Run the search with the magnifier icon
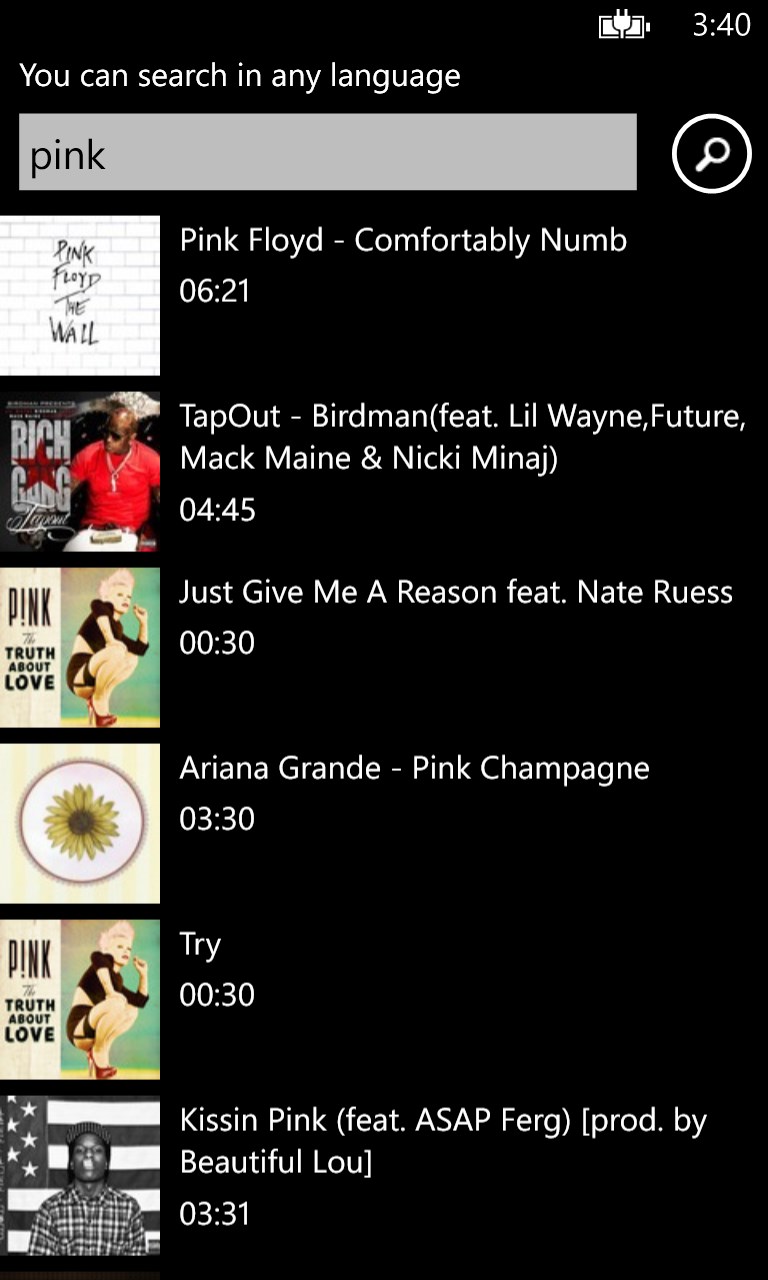This screenshot has height=1280, width=768. 711,153
